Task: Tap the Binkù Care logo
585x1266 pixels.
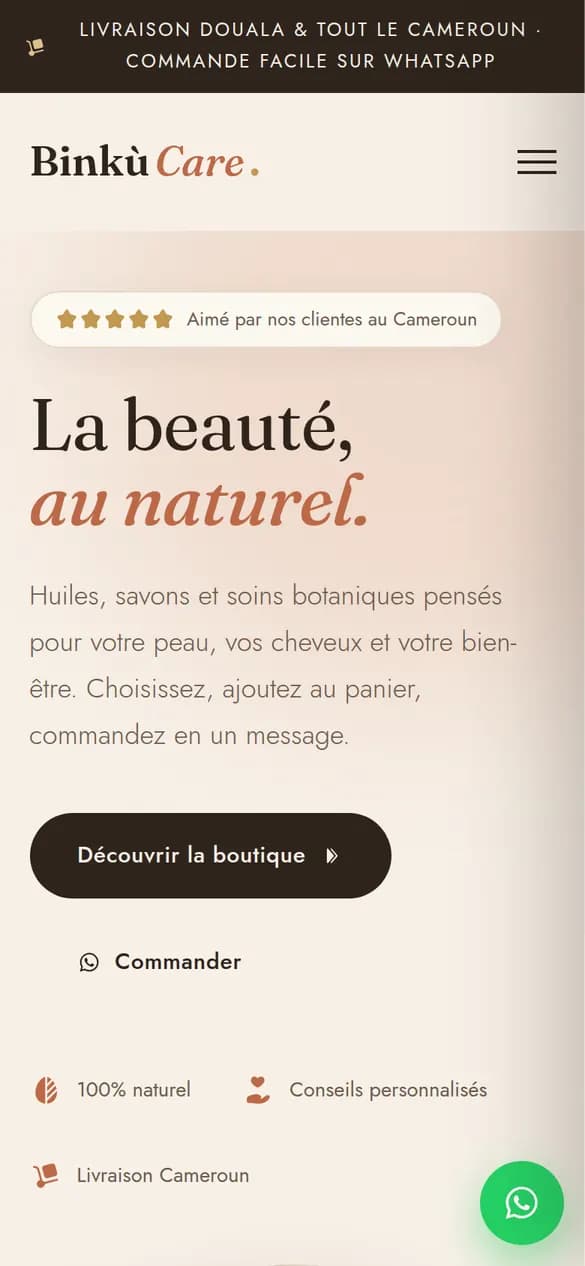Action: pyautogui.click(x=145, y=162)
